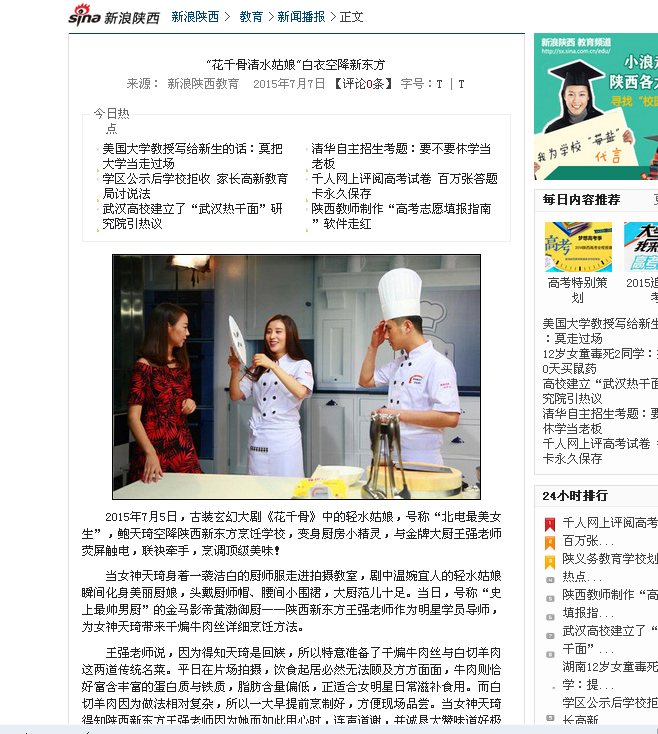
Task: Open 清华自主招生考题 article in 今日热点
Action: coord(400,155)
